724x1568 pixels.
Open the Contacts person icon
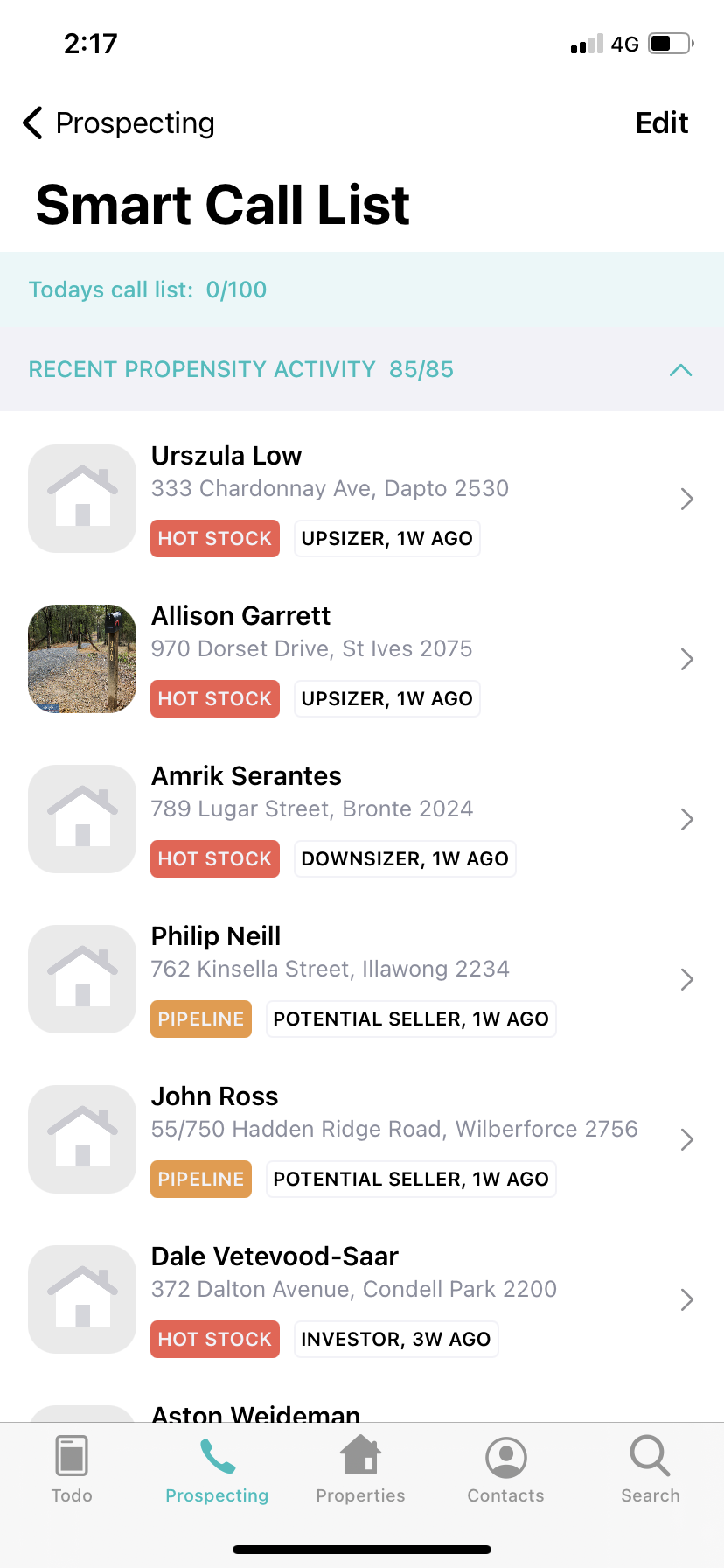505,1455
